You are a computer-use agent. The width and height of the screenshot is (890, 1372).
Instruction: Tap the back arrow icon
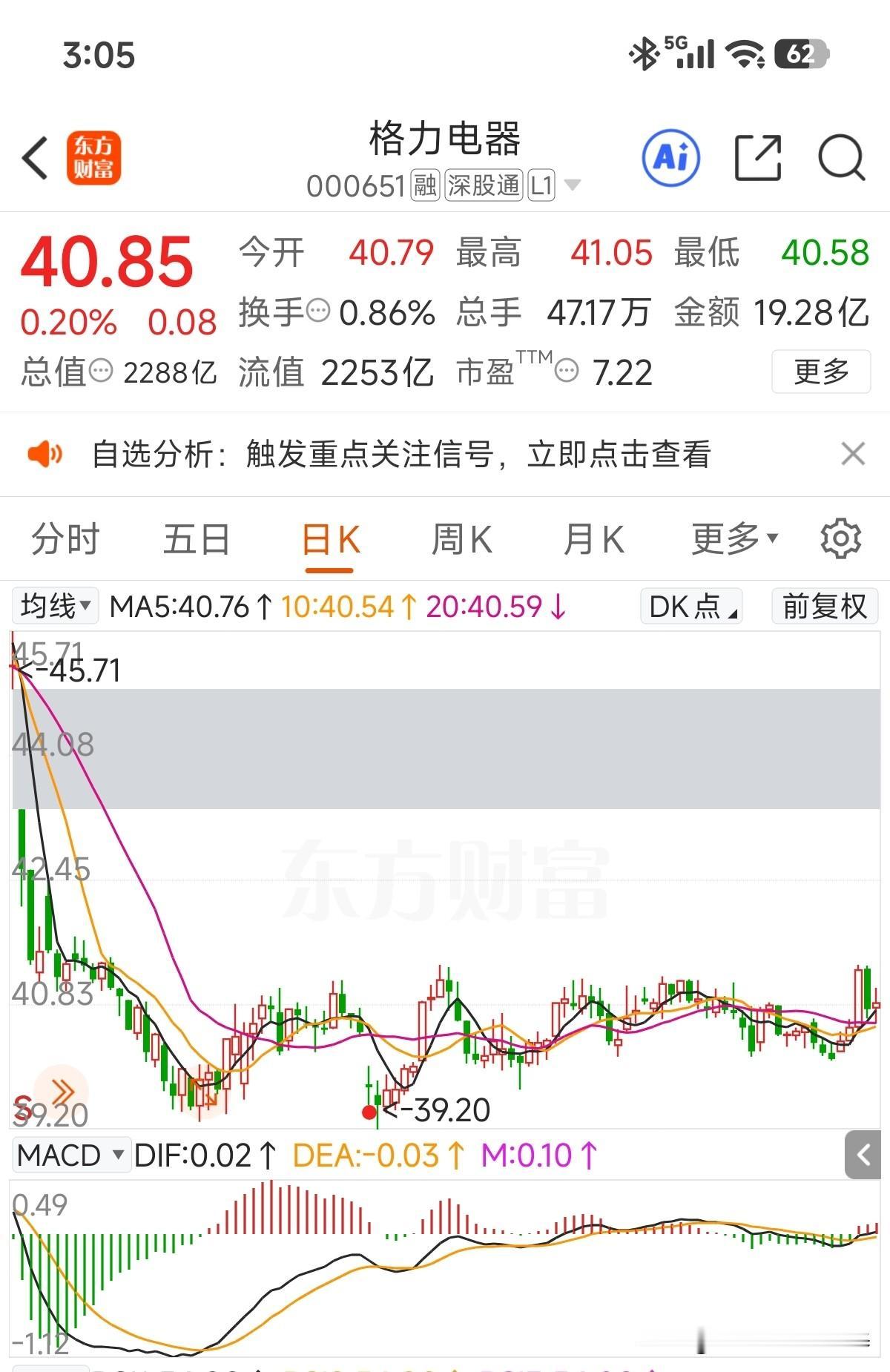point(35,158)
